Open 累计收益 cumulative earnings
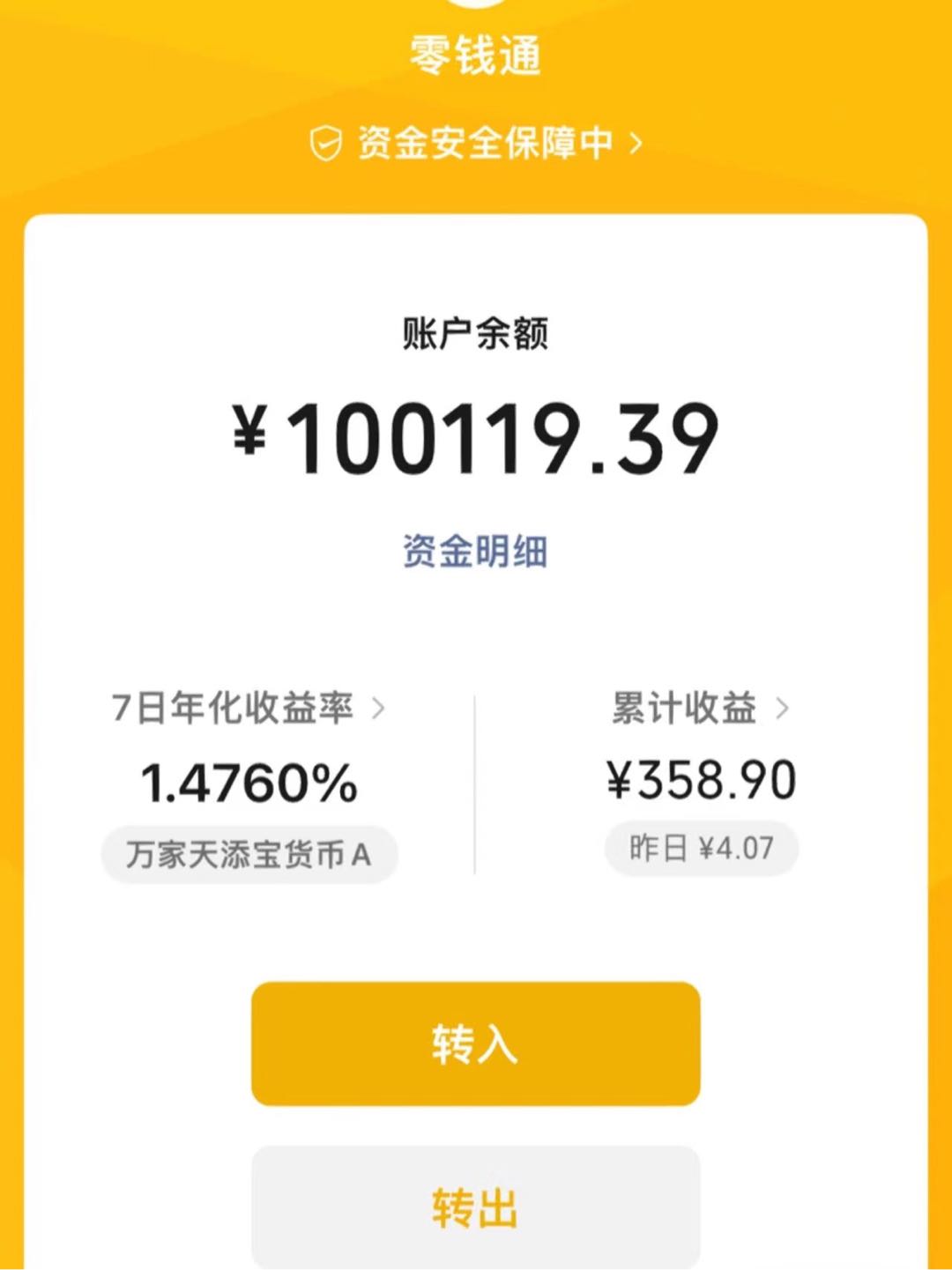Image resolution: width=952 pixels, height=1270 pixels. coord(700,708)
